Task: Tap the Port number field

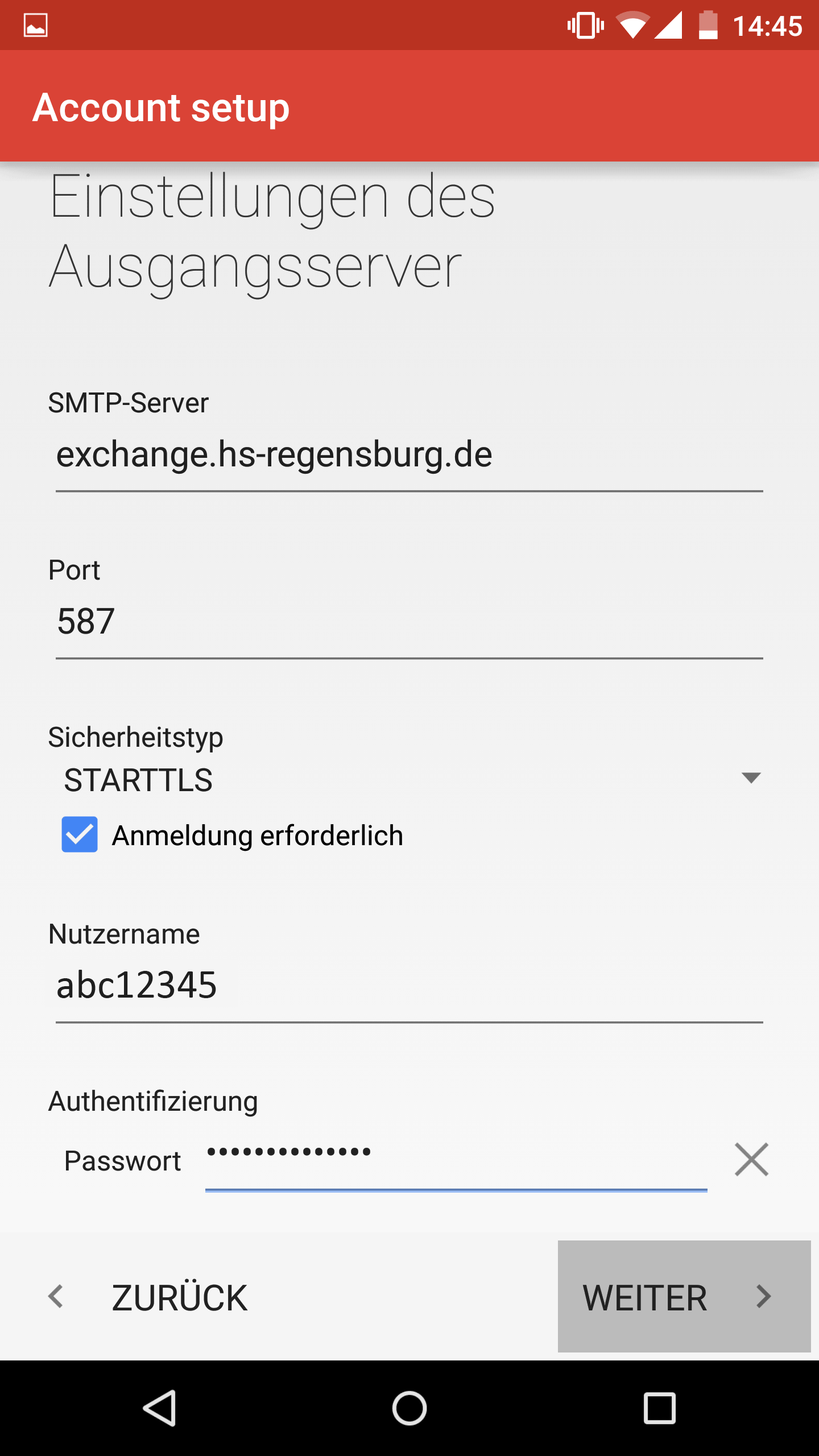Action: coord(408,622)
